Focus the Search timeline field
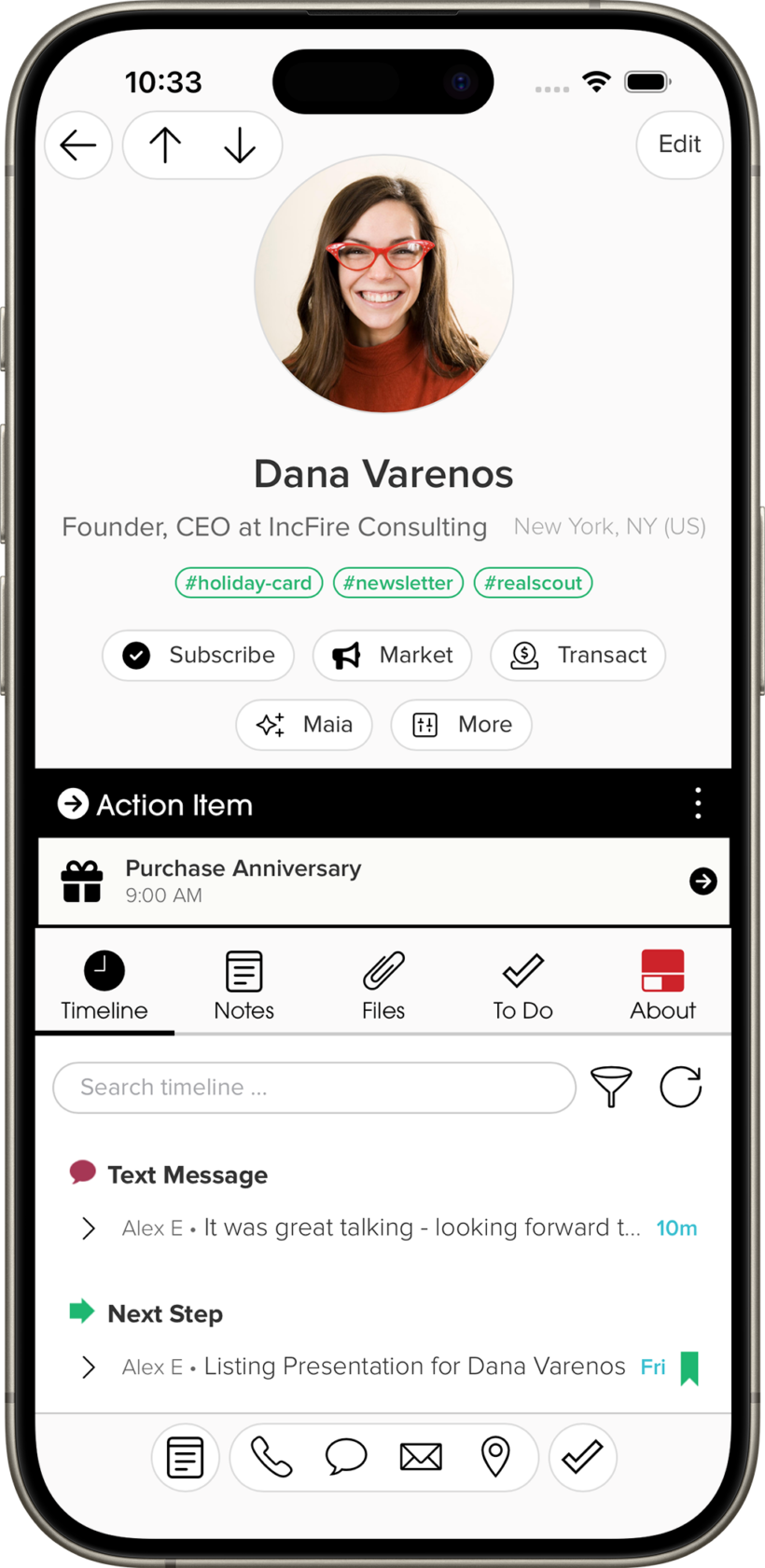 point(313,1088)
